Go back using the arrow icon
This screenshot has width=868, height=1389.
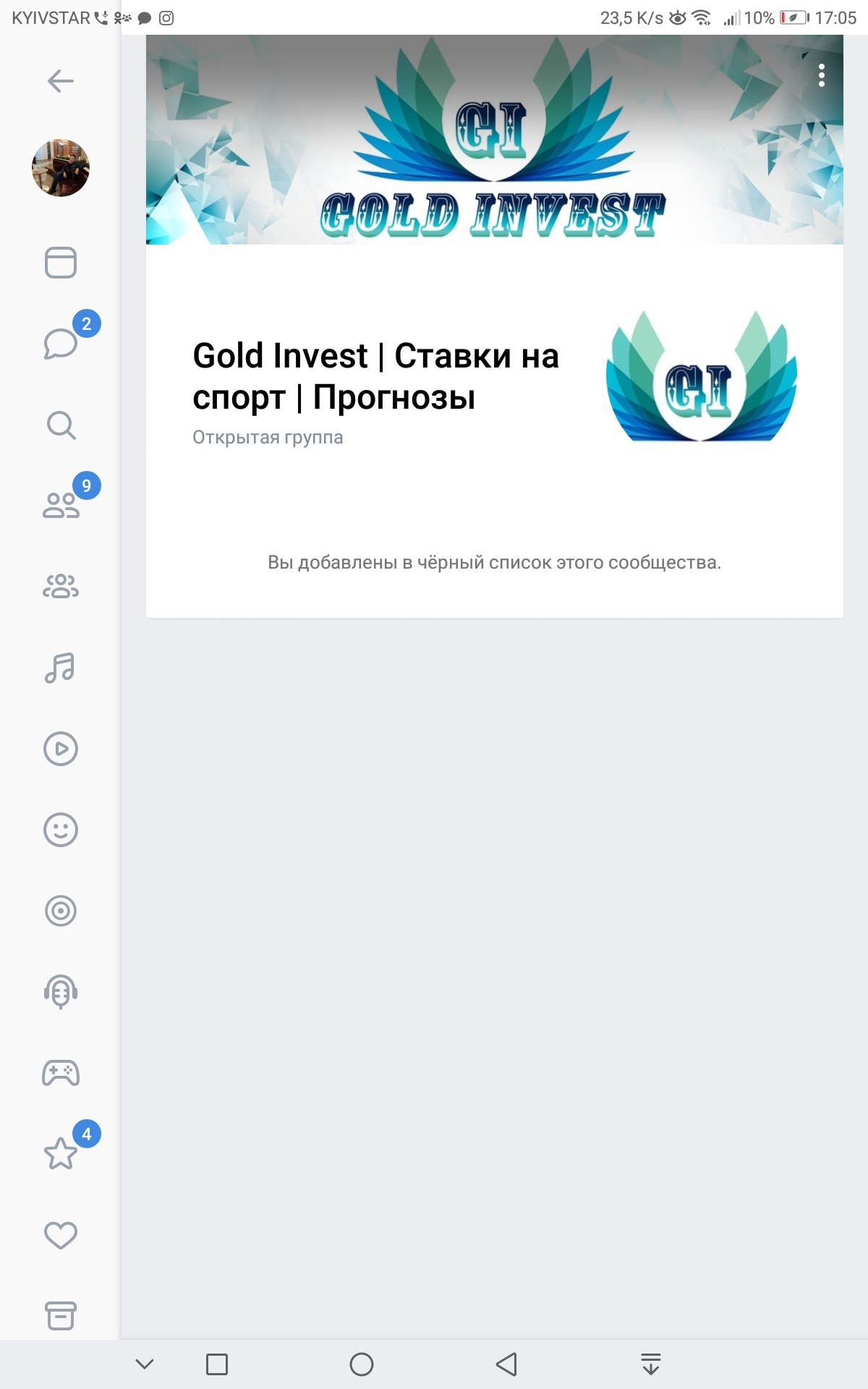61,81
